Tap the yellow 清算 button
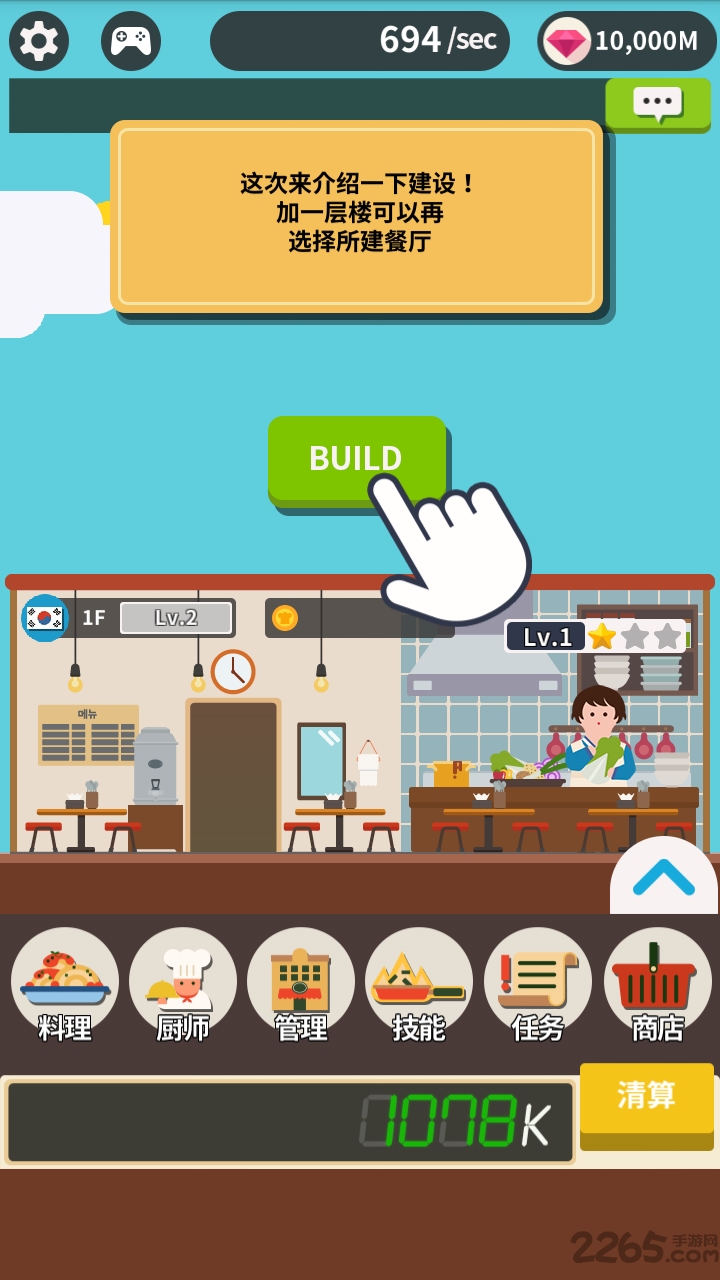The image size is (720, 1280). pos(646,1098)
